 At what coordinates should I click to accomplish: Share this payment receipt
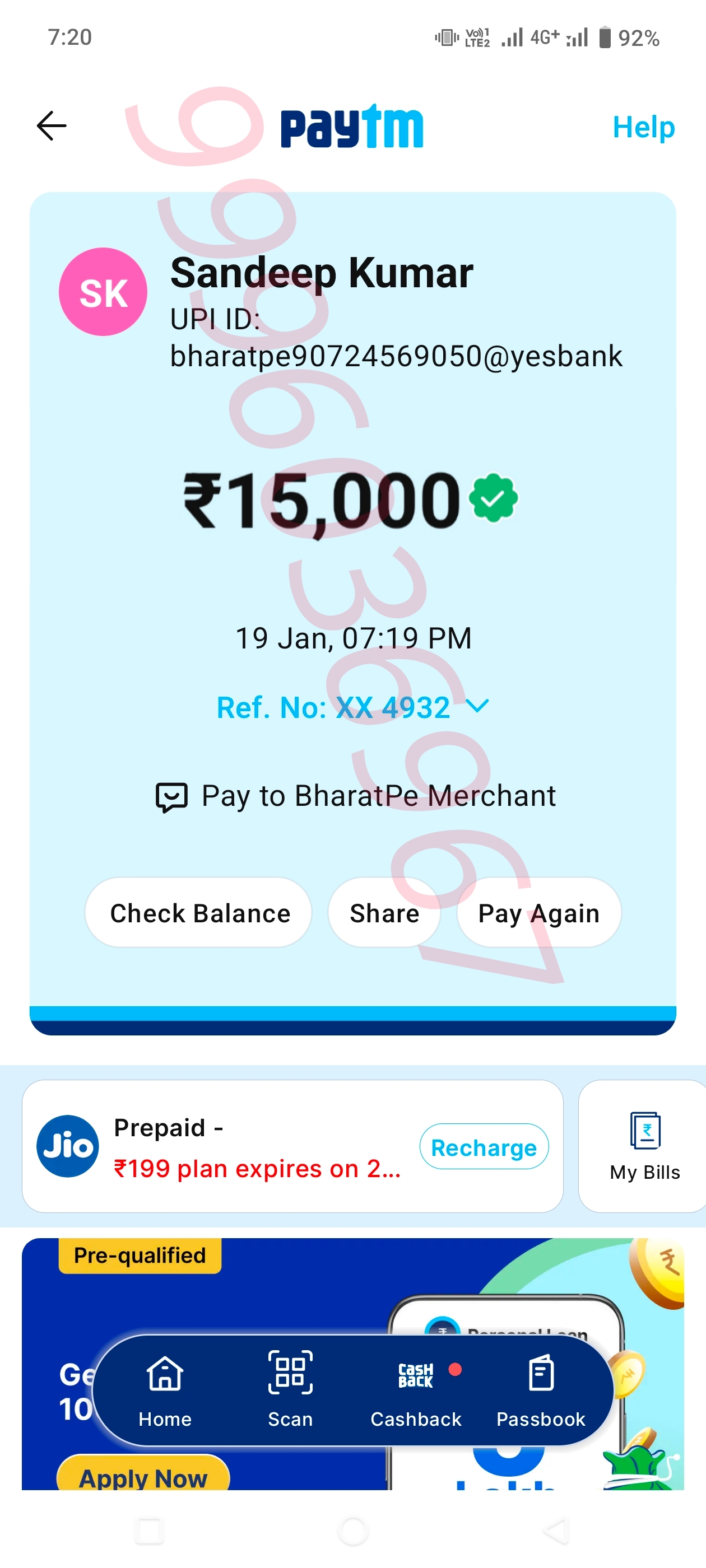[x=384, y=912]
